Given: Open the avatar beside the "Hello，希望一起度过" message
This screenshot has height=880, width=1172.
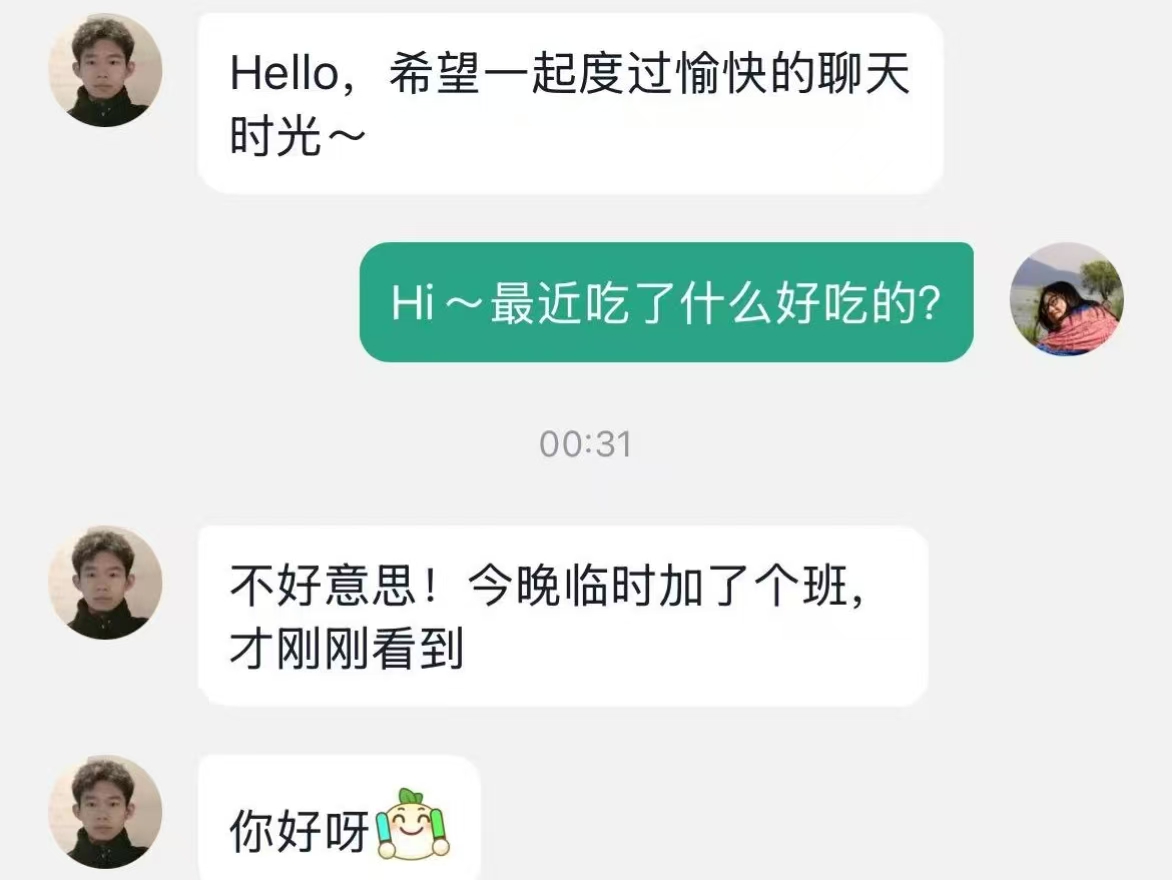Looking at the screenshot, I should pyautogui.click(x=105, y=70).
